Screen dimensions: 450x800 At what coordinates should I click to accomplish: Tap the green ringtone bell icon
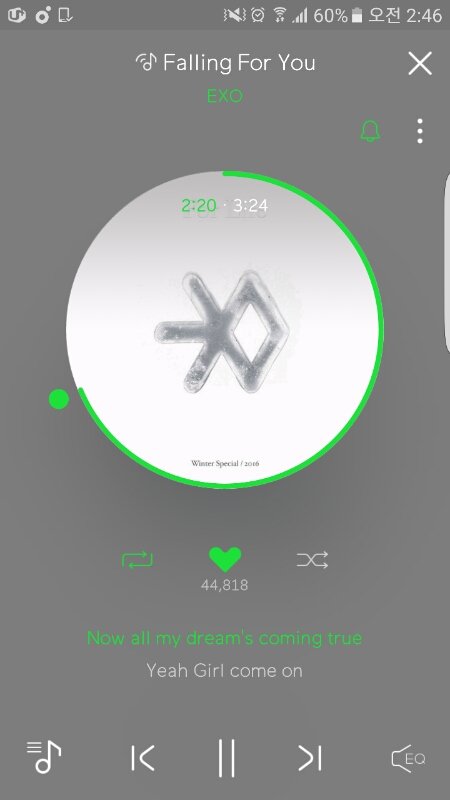coord(370,131)
